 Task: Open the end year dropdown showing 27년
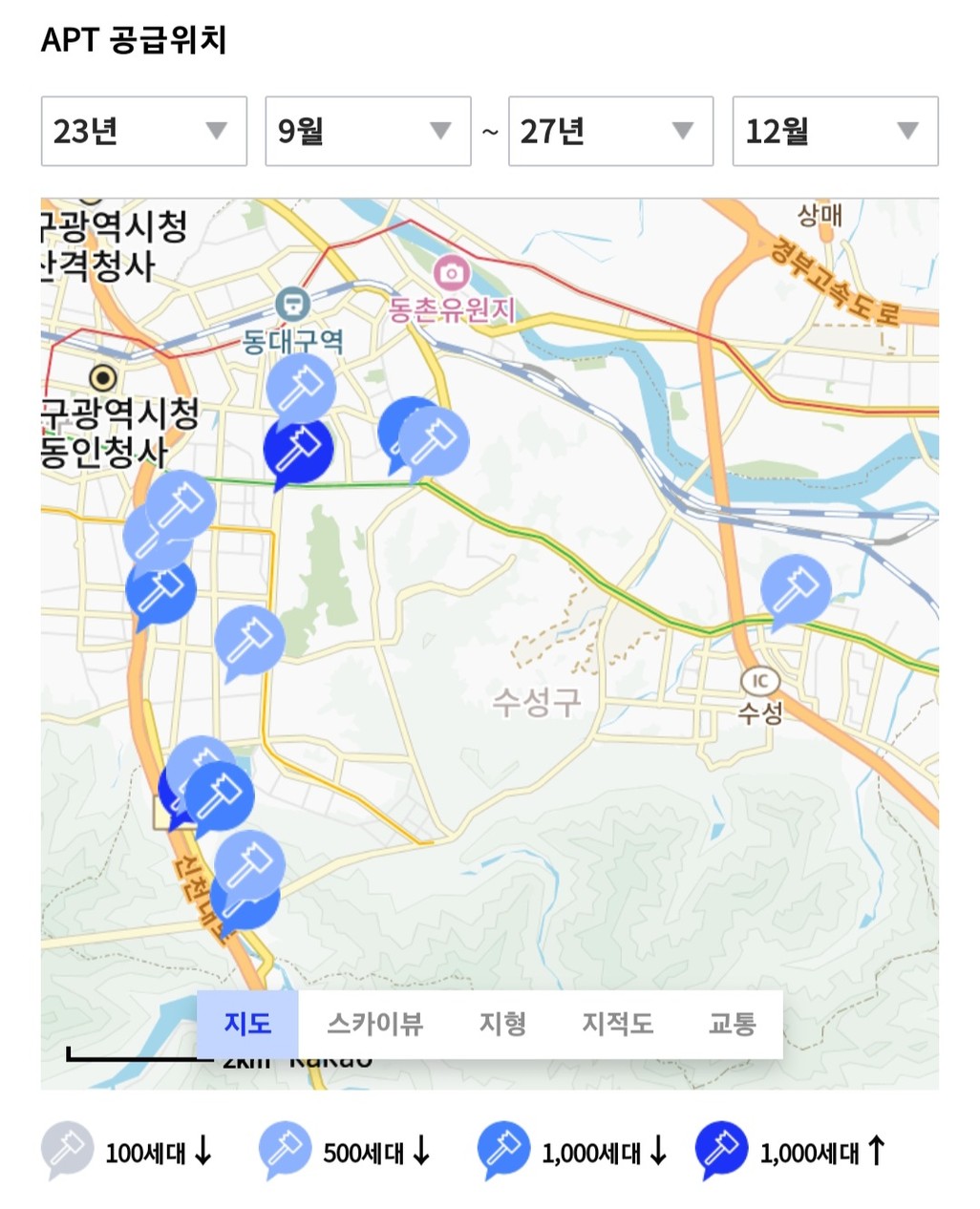(610, 131)
